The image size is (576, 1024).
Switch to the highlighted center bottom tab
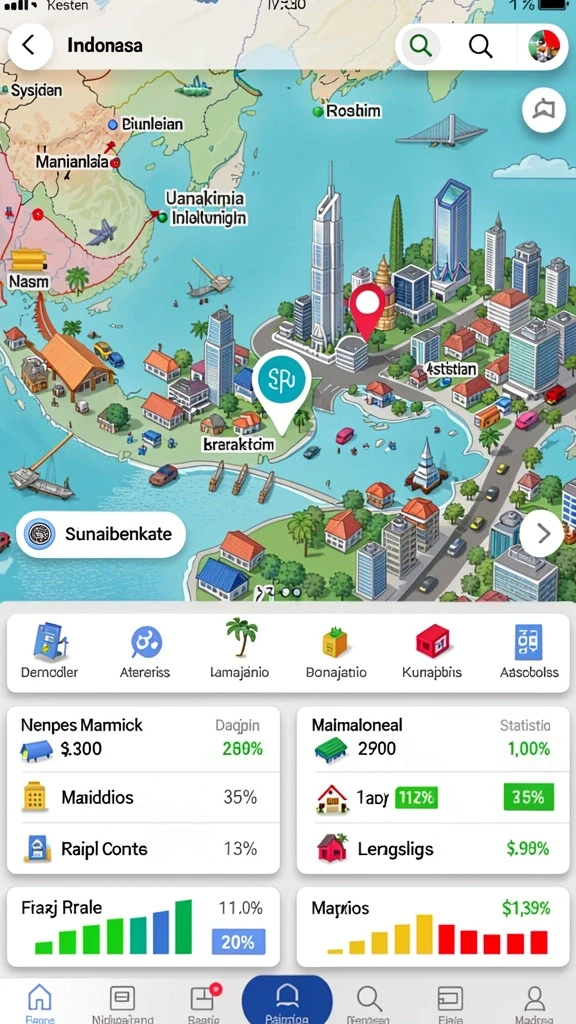tap(287, 1000)
